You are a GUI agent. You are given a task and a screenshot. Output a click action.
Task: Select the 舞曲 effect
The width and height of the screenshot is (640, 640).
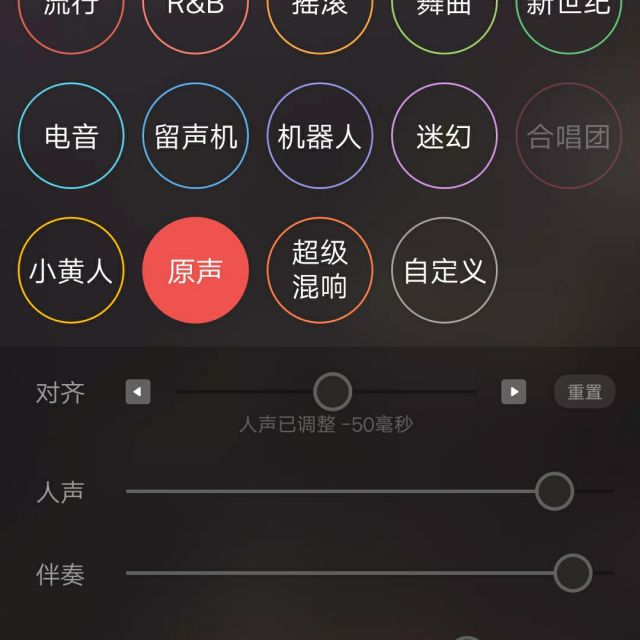tap(444, 15)
